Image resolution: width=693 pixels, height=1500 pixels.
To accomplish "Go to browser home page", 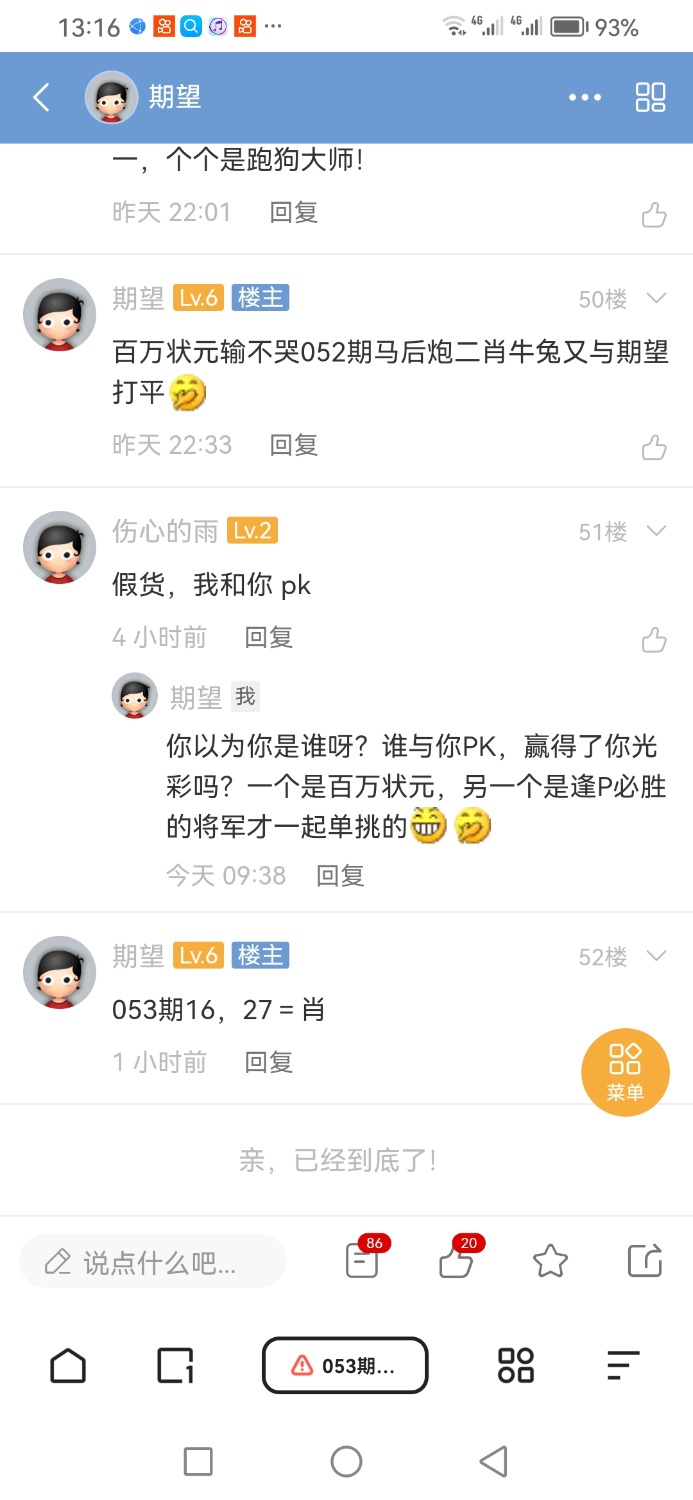I will point(68,1365).
